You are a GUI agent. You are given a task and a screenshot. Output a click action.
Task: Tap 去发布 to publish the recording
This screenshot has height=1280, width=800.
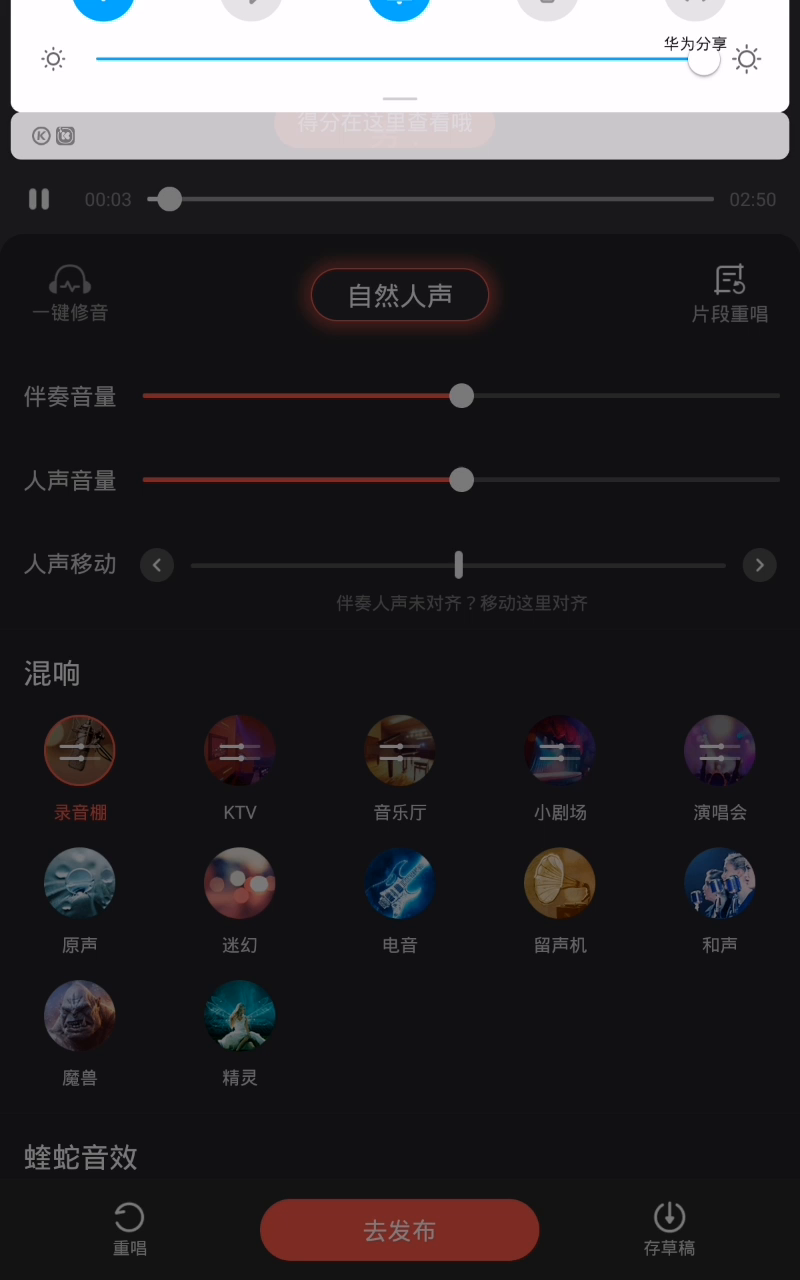400,1230
